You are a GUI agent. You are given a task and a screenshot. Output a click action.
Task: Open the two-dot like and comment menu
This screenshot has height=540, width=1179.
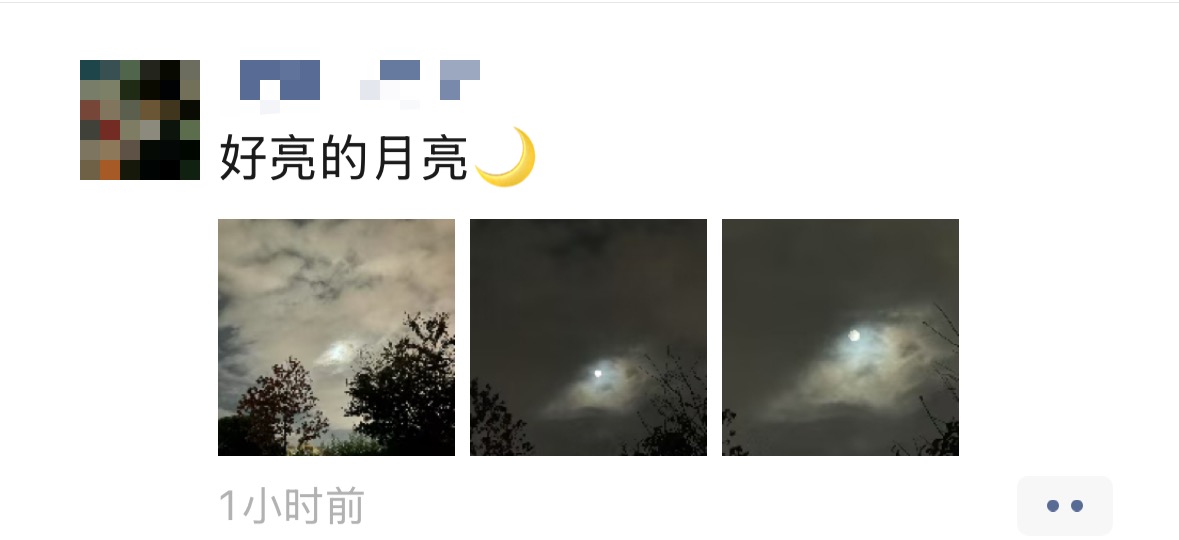pos(1064,506)
